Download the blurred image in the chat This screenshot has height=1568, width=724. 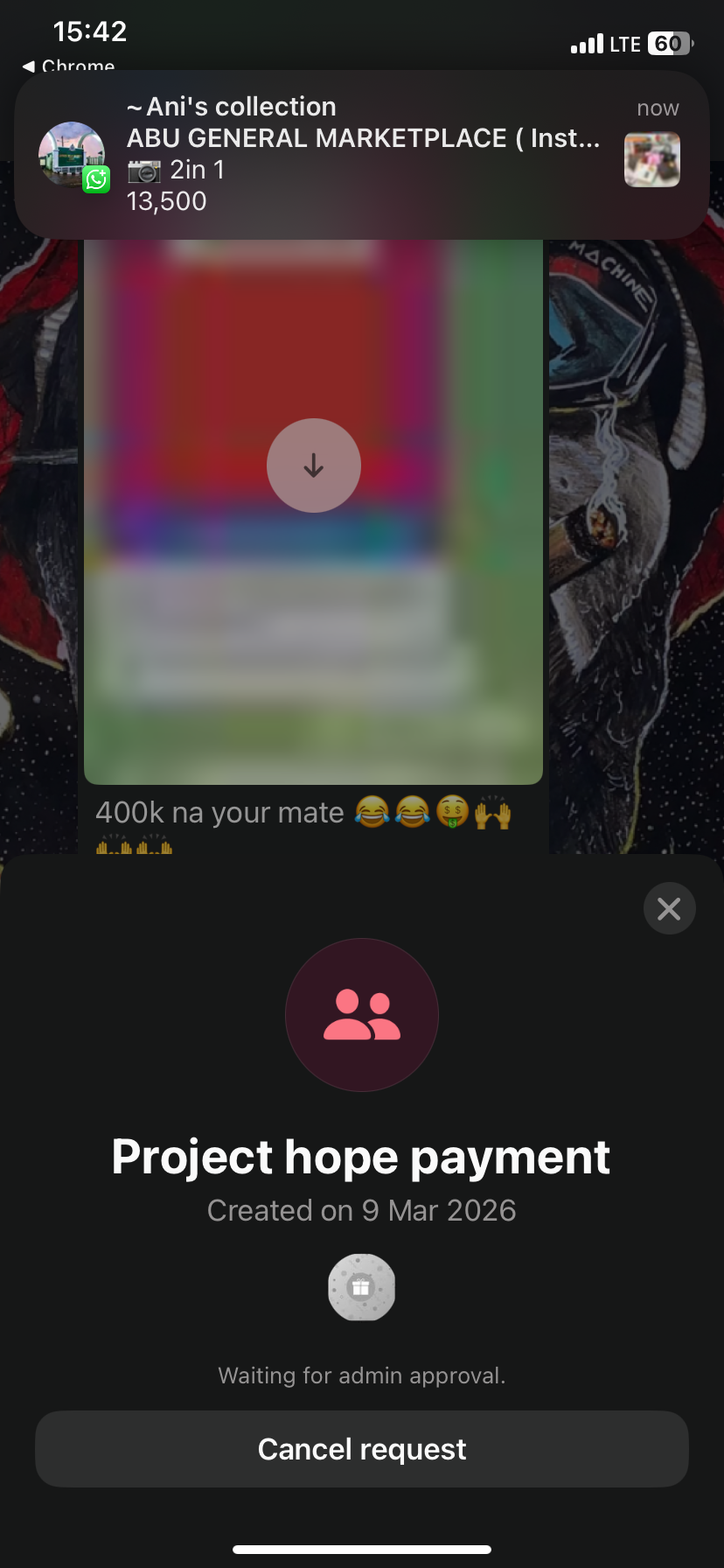(x=313, y=465)
